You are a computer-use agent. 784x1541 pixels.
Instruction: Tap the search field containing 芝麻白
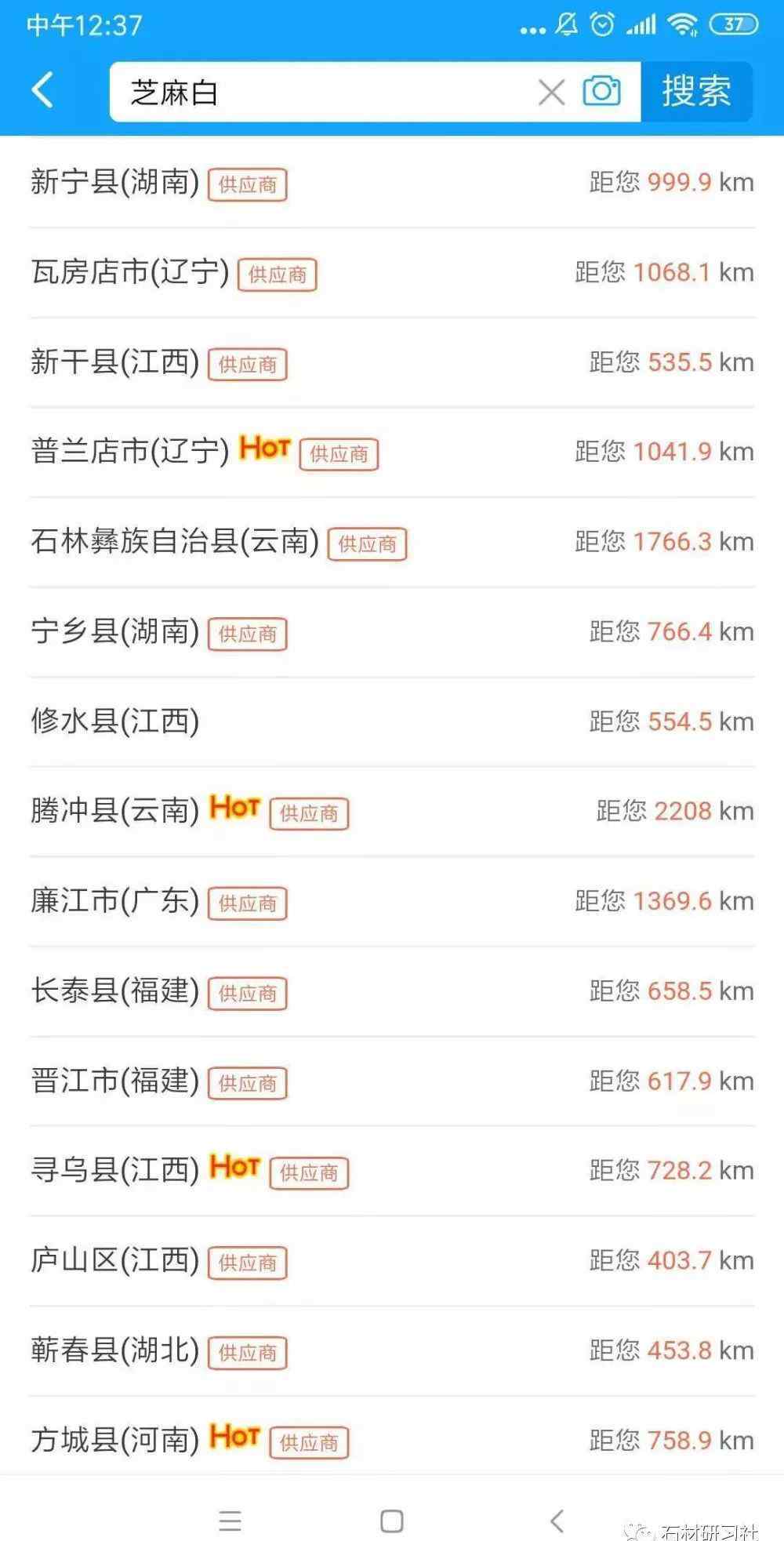point(321,92)
